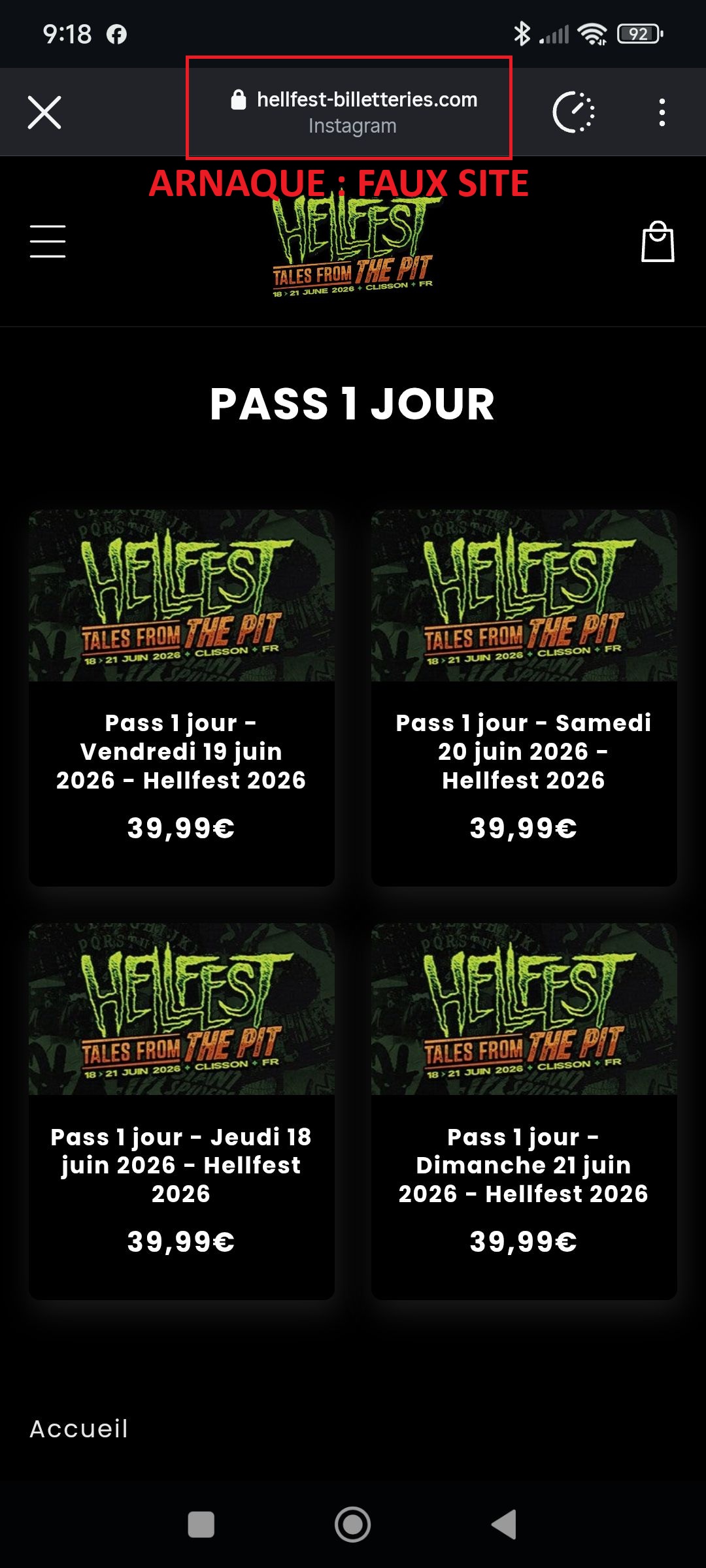706x1568 pixels.
Task: Go to the Accueil footer link
Action: [x=79, y=1429]
